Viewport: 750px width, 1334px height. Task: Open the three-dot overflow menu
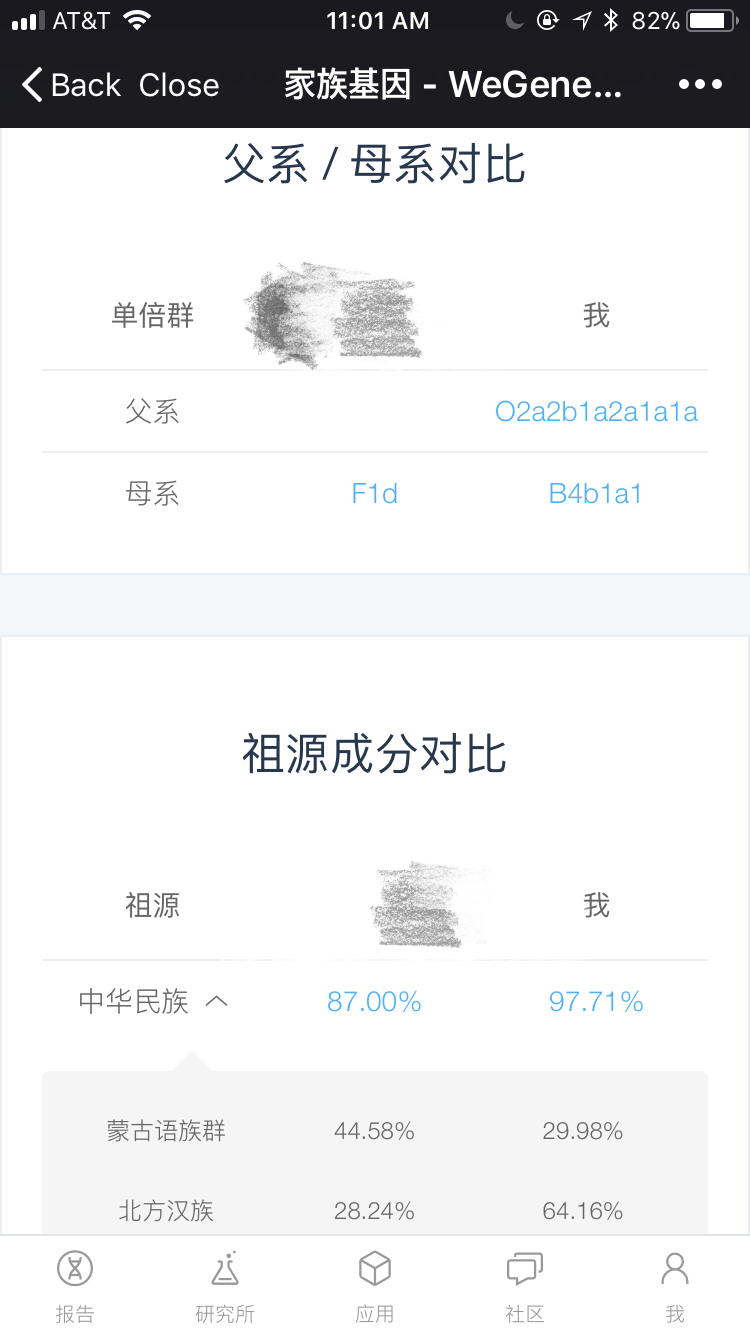click(x=700, y=85)
